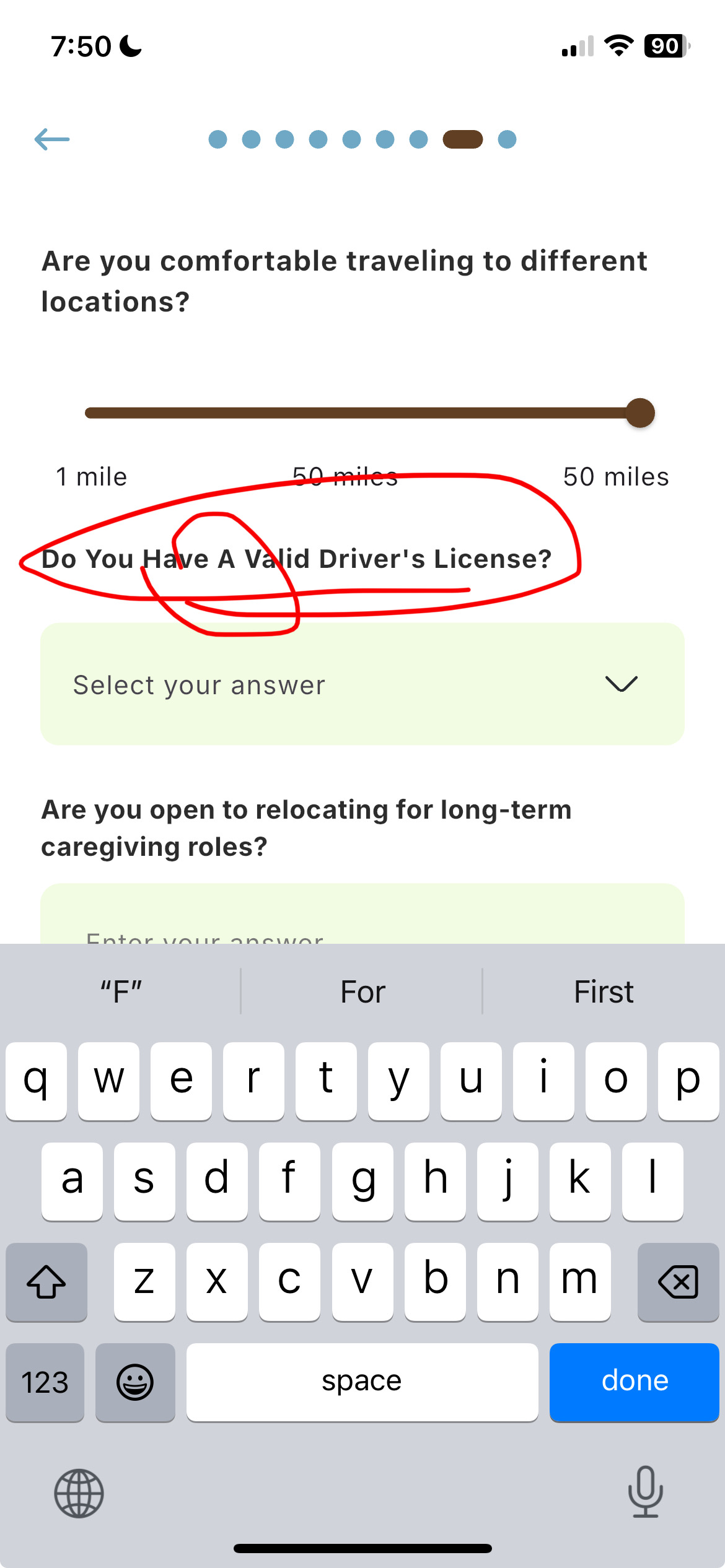Delete a character with backspace key
The width and height of the screenshot is (725, 1568).
pos(679,1281)
